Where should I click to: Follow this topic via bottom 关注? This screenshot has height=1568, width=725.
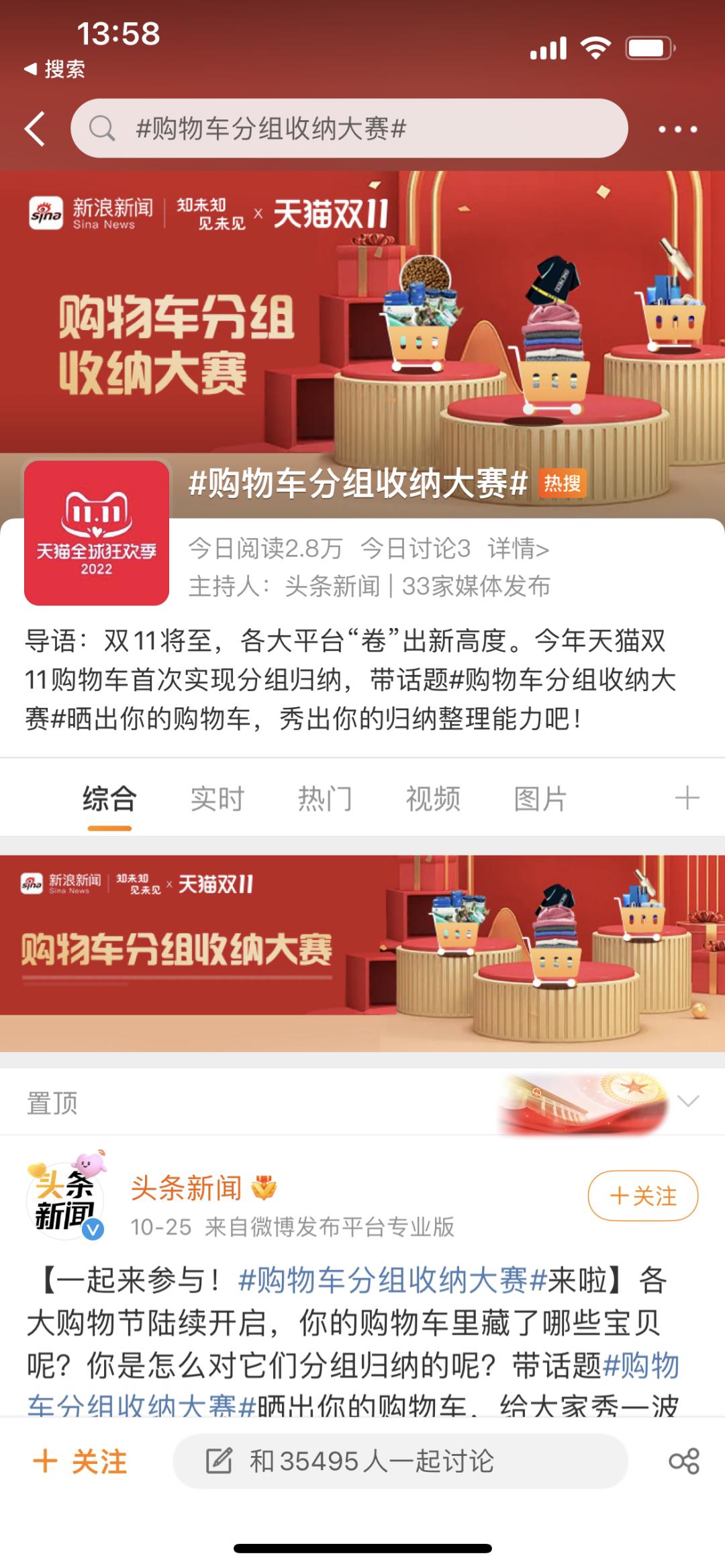[81, 1461]
